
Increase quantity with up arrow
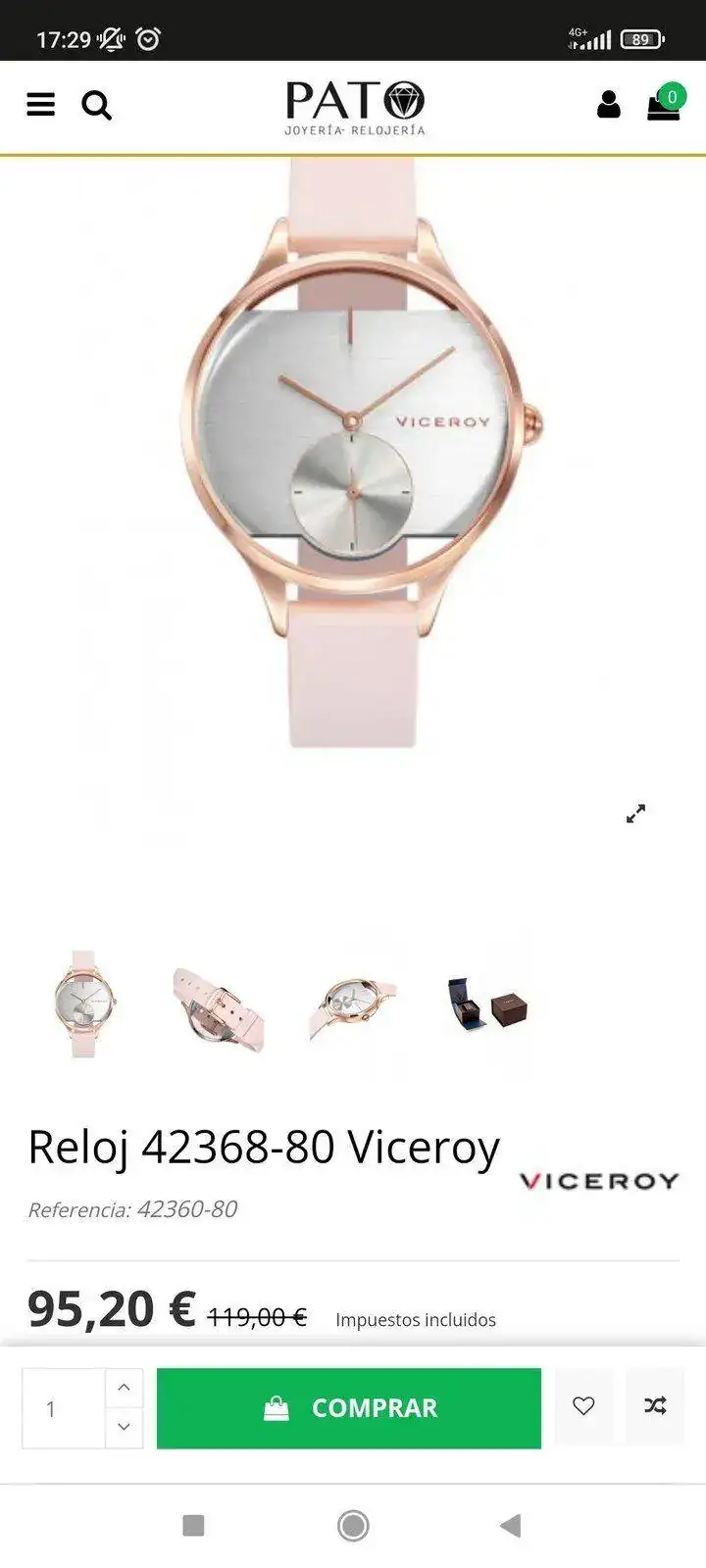coord(124,1388)
